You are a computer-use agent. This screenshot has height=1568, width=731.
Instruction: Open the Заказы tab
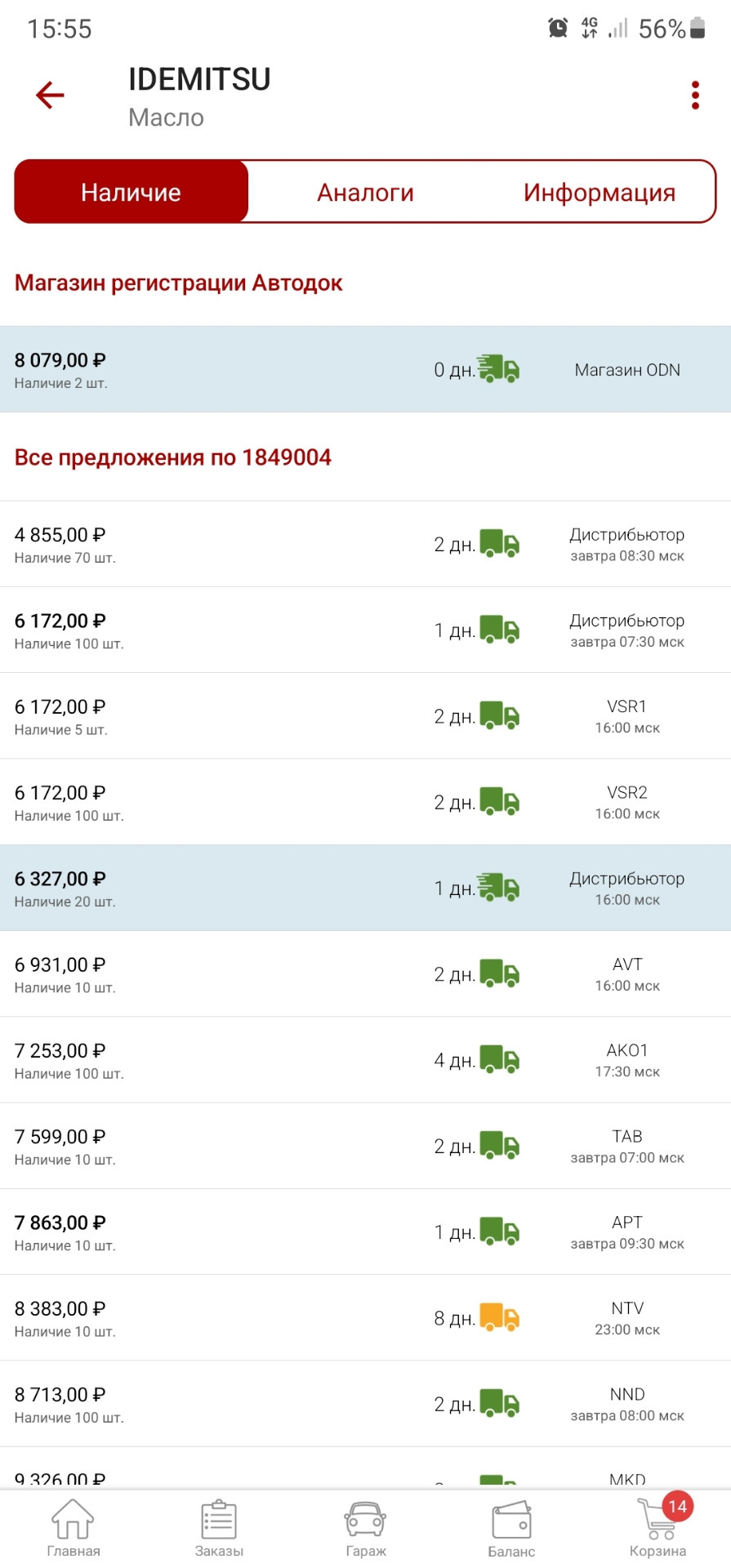point(219,1528)
